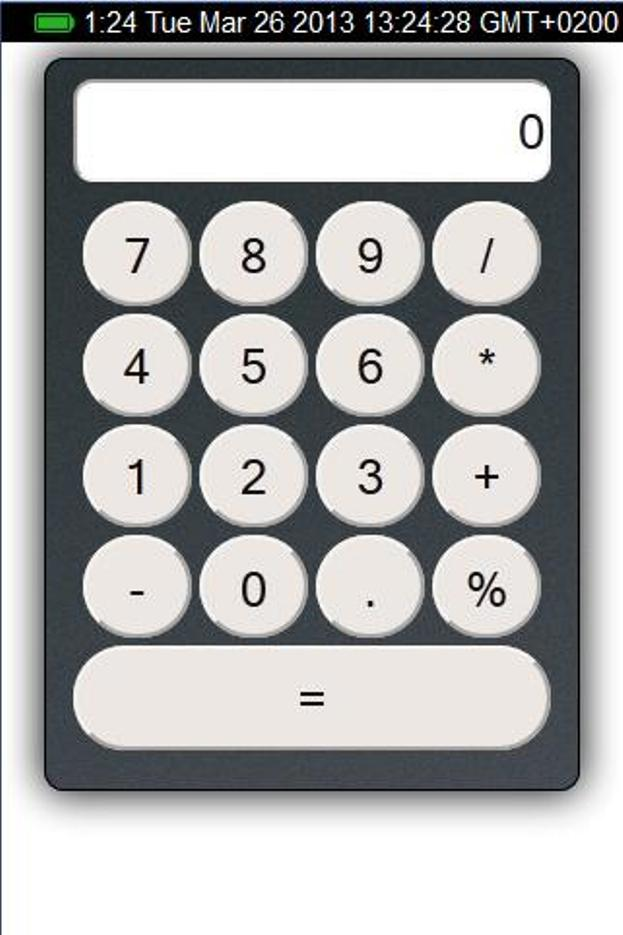The image size is (623, 935).
Task: Choose the divide operator
Action: [x=486, y=255]
